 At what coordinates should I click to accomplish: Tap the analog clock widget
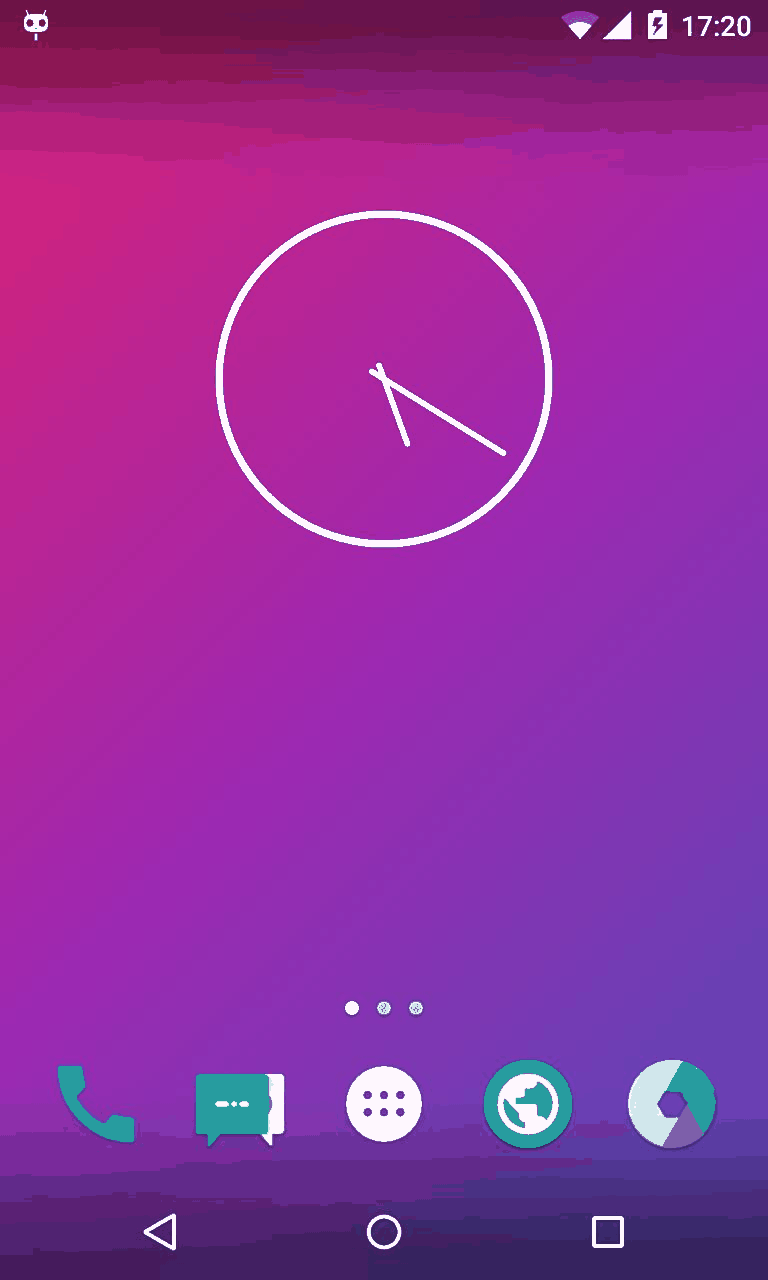384,379
